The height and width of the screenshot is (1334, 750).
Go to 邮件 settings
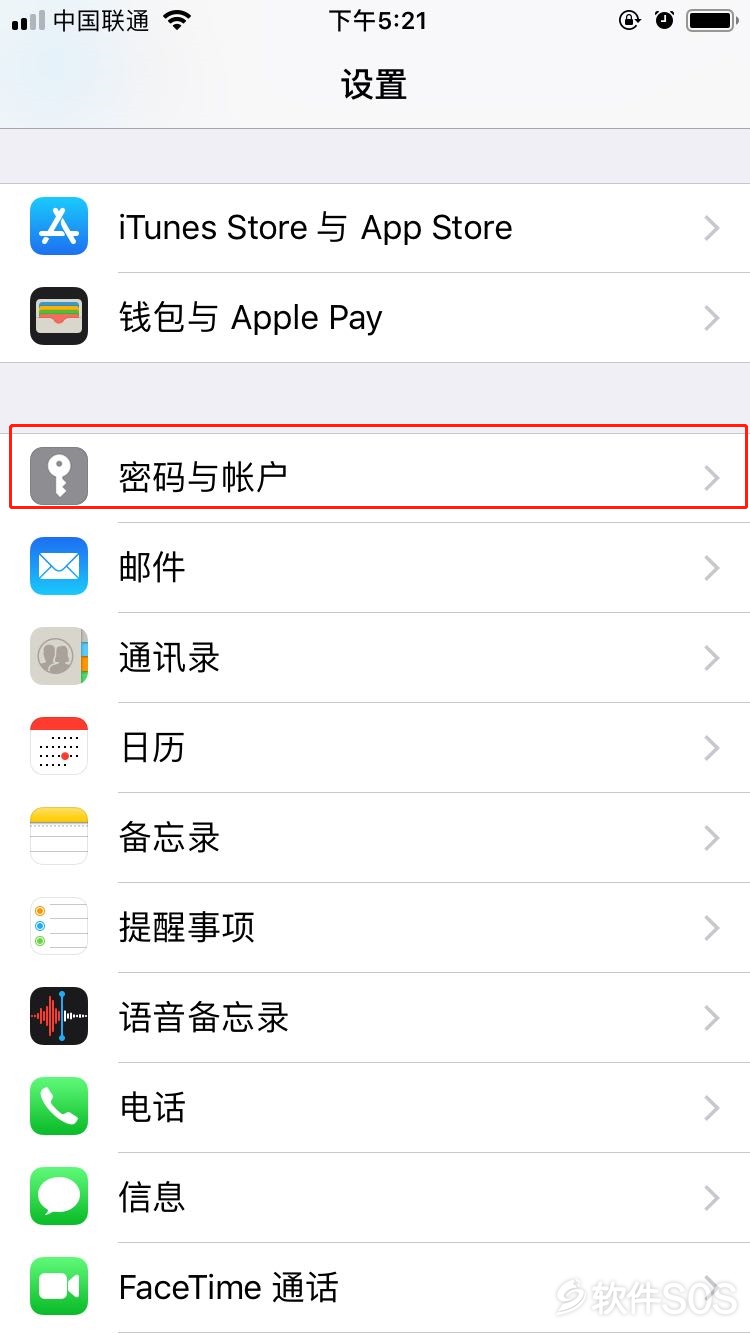point(375,567)
